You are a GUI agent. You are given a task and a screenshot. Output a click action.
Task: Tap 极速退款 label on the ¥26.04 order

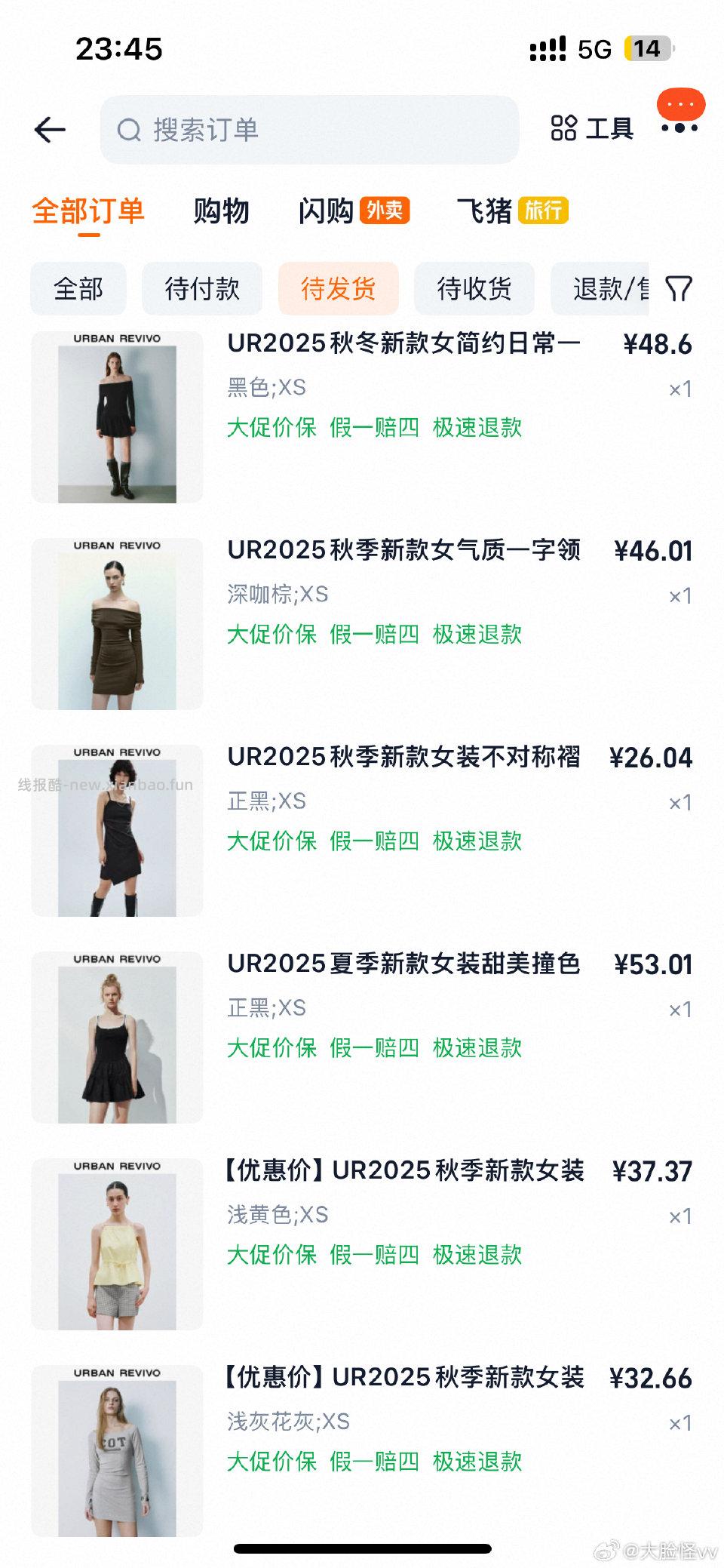coord(476,841)
